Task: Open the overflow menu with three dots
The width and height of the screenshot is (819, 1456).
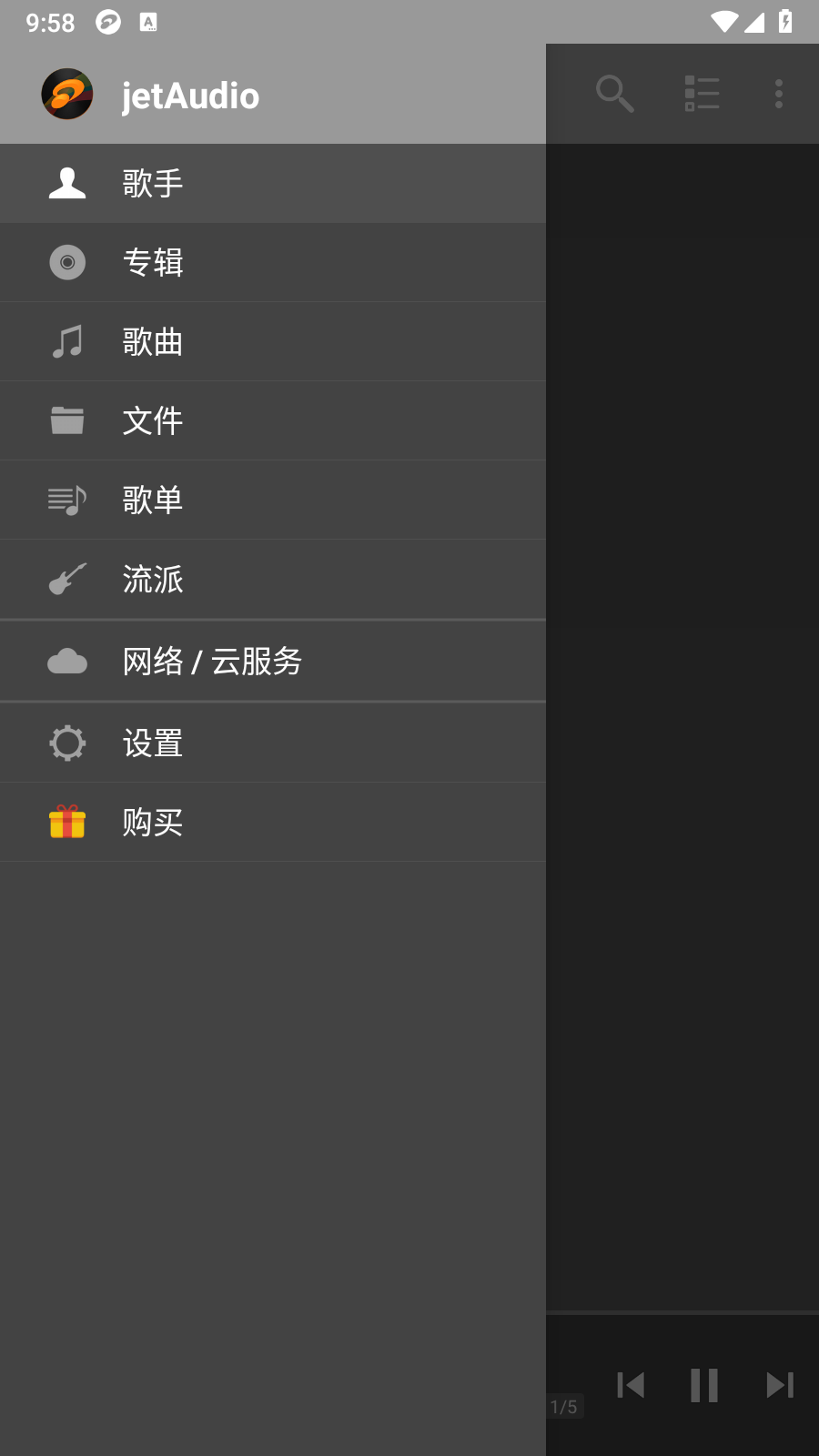Action: click(778, 93)
